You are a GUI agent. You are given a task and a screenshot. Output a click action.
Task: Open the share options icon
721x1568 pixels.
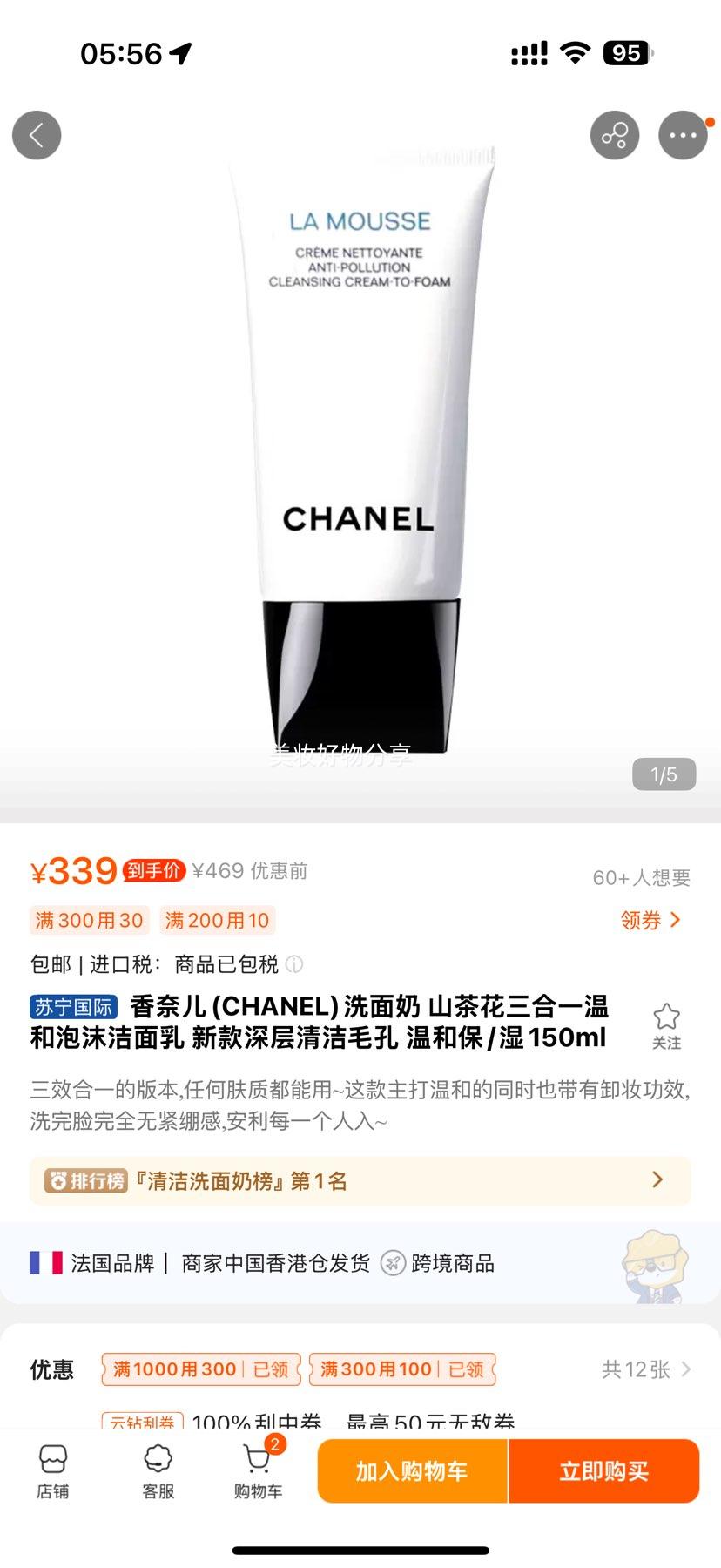coord(615,135)
